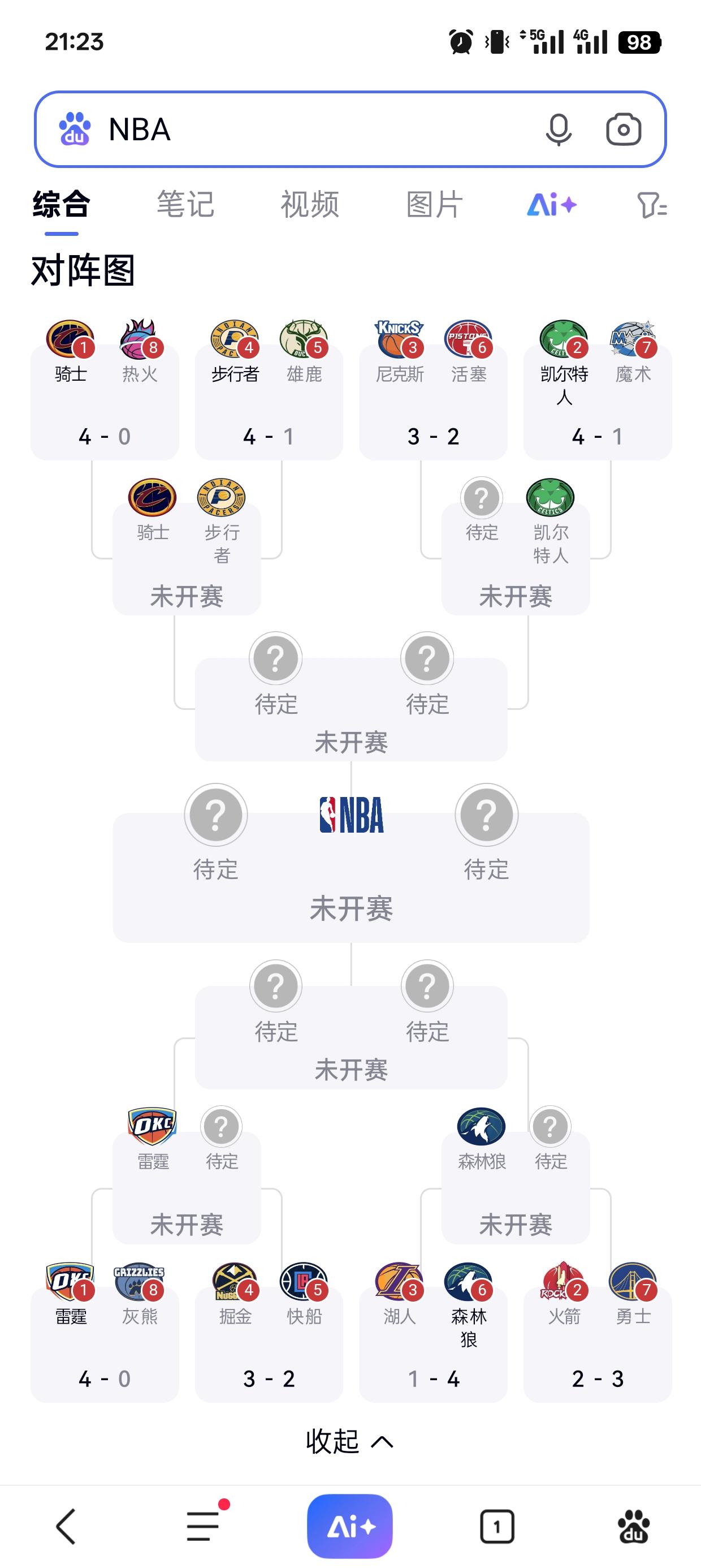Open the 火箭 vs 勇士 series card
Screen dimensions: 701x1568
(598, 1344)
